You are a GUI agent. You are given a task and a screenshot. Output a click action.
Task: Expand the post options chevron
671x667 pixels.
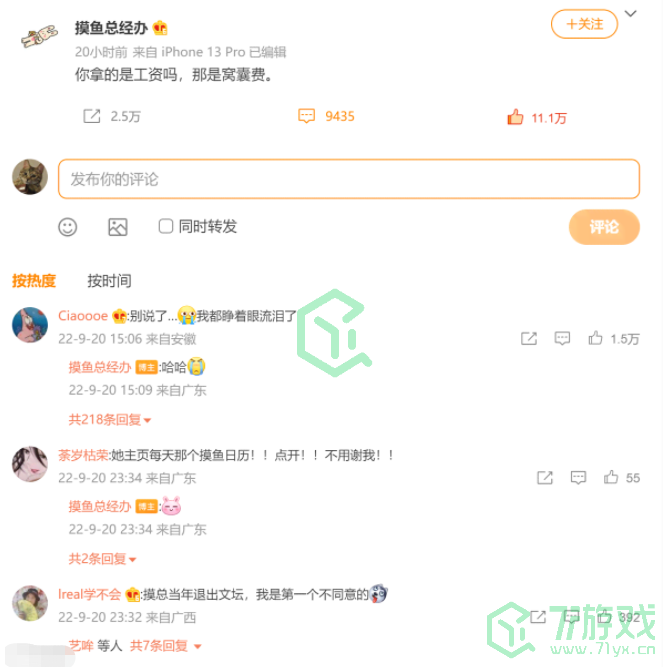pos(630,14)
